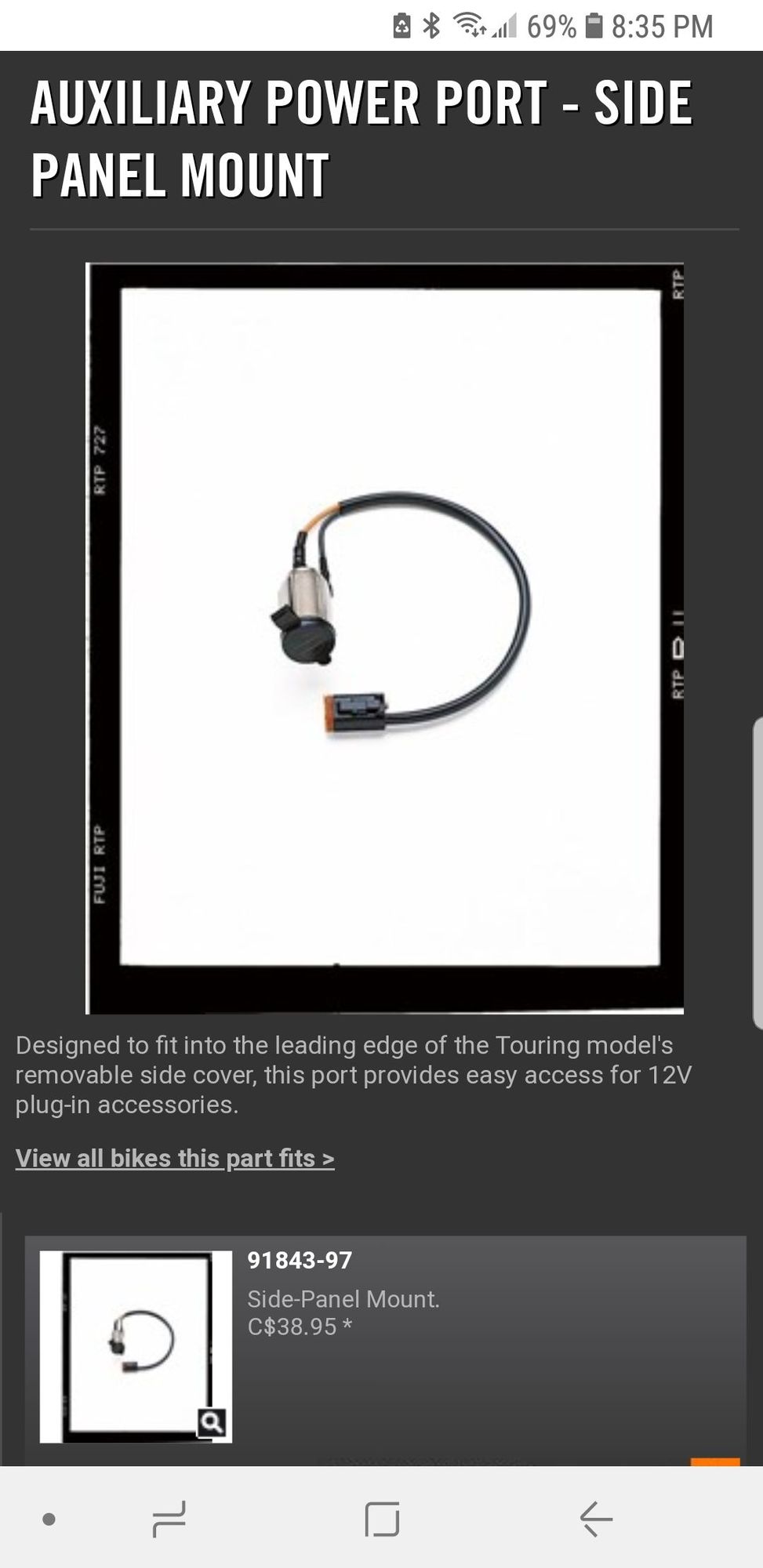The width and height of the screenshot is (763, 1568).
Task: Go back using the navigation bar
Action: point(596,1519)
